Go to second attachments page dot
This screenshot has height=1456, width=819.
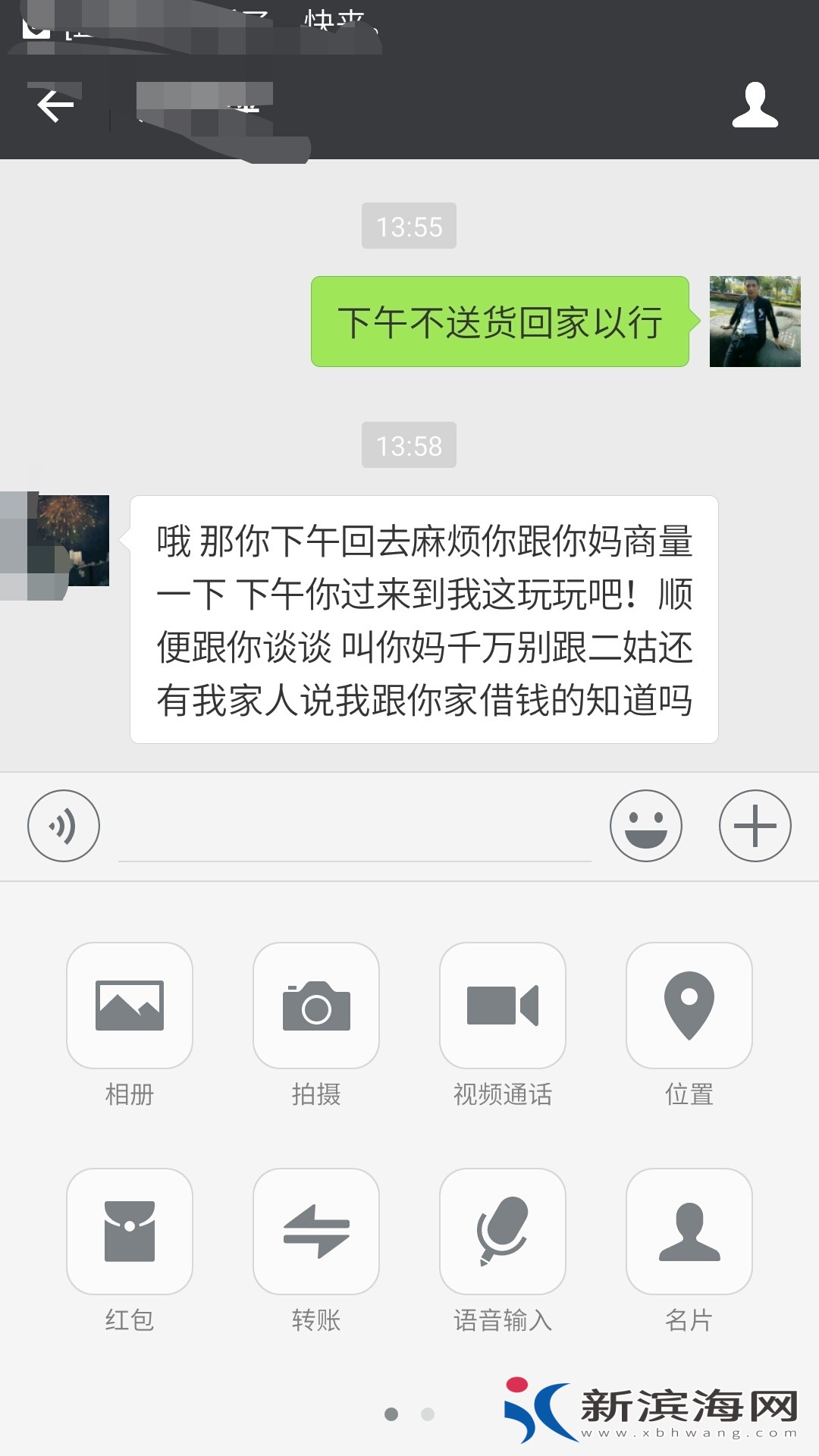tap(428, 1414)
